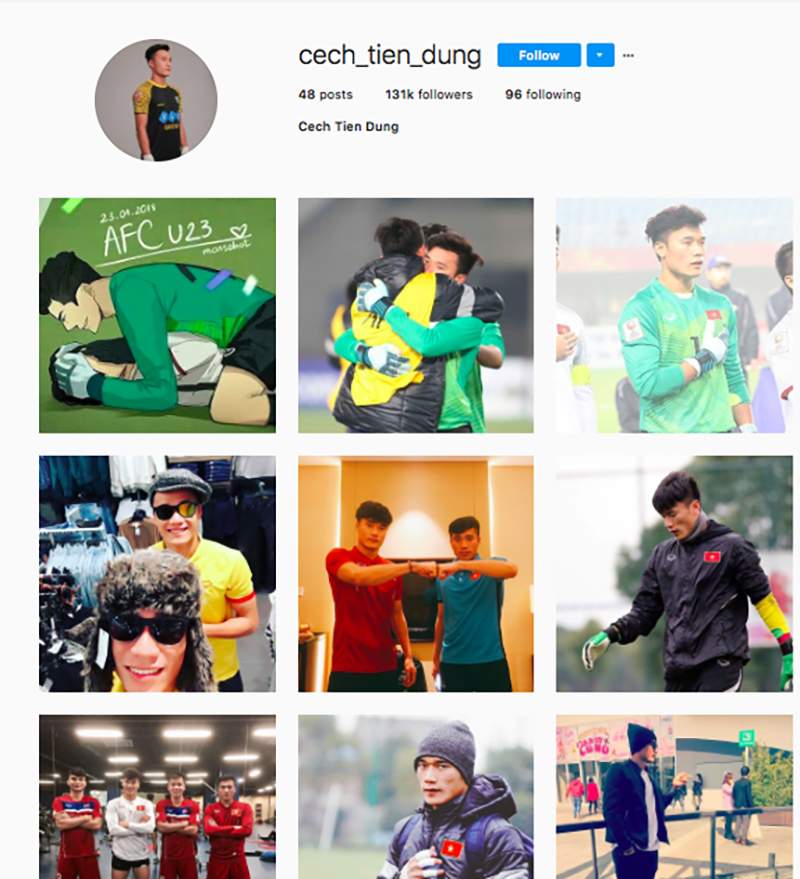Open the black jacket goalkeeper training post
The image size is (800, 879).
674,573
